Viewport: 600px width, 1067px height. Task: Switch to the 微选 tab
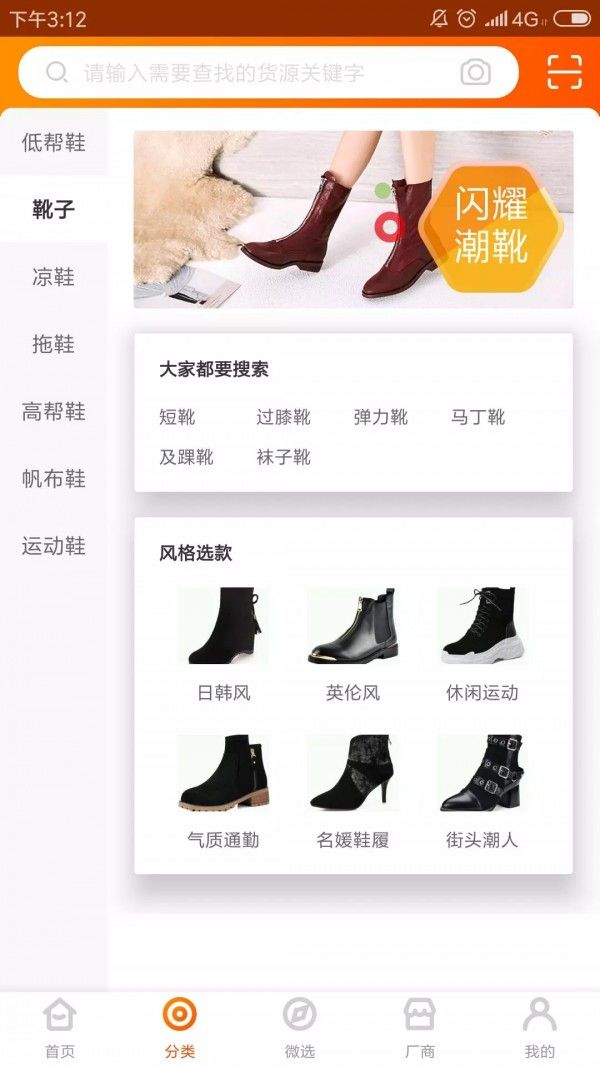pyautogui.click(x=299, y=1028)
